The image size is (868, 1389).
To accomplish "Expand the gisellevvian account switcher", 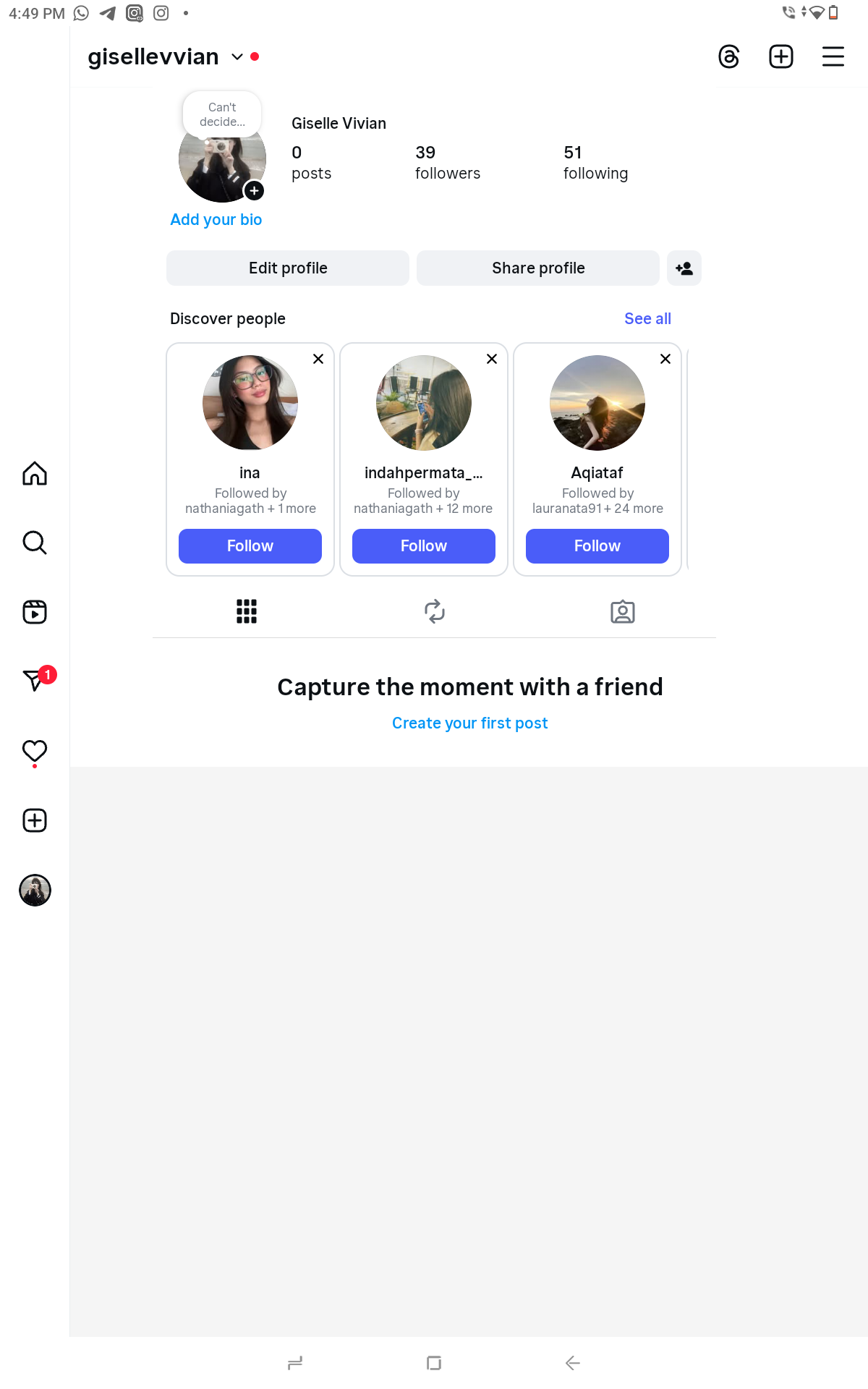I will click(237, 57).
